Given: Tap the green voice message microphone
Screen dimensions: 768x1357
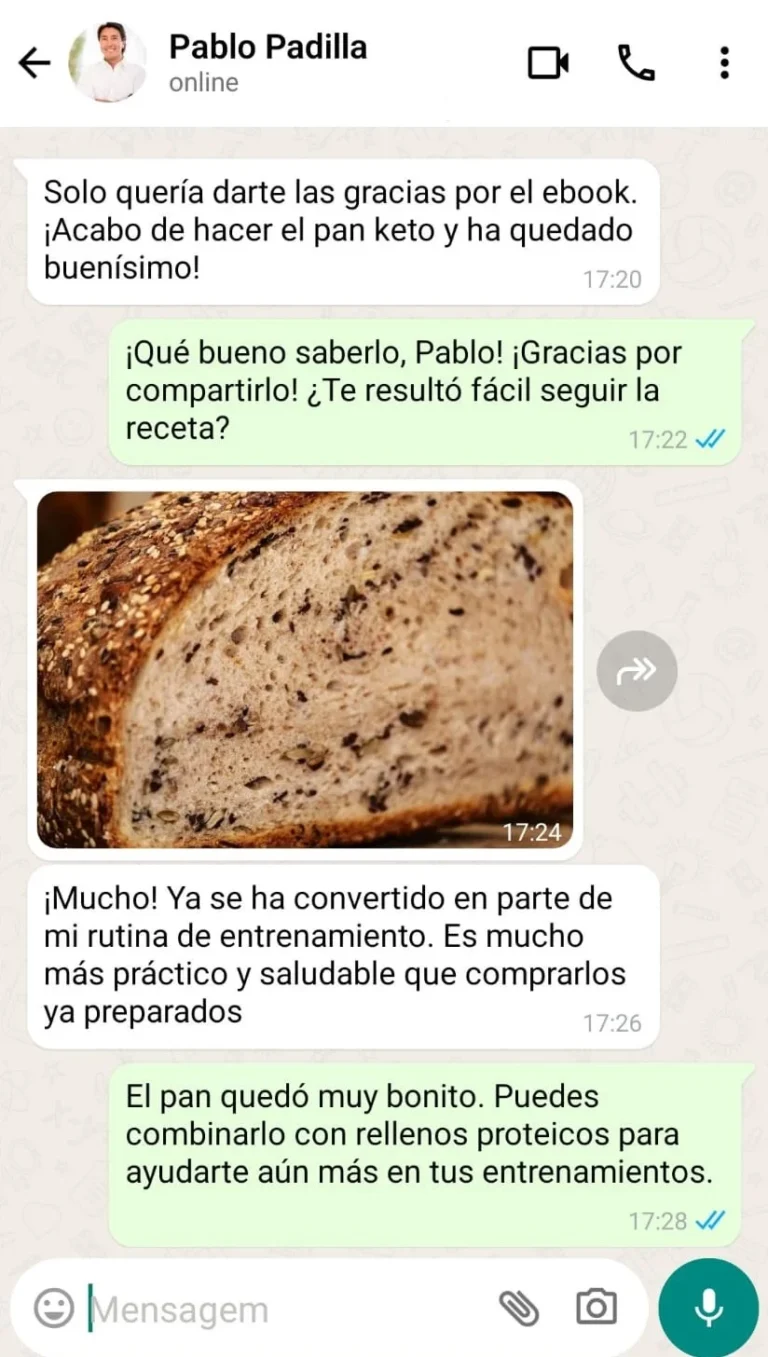Looking at the screenshot, I should [x=708, y=1307].
